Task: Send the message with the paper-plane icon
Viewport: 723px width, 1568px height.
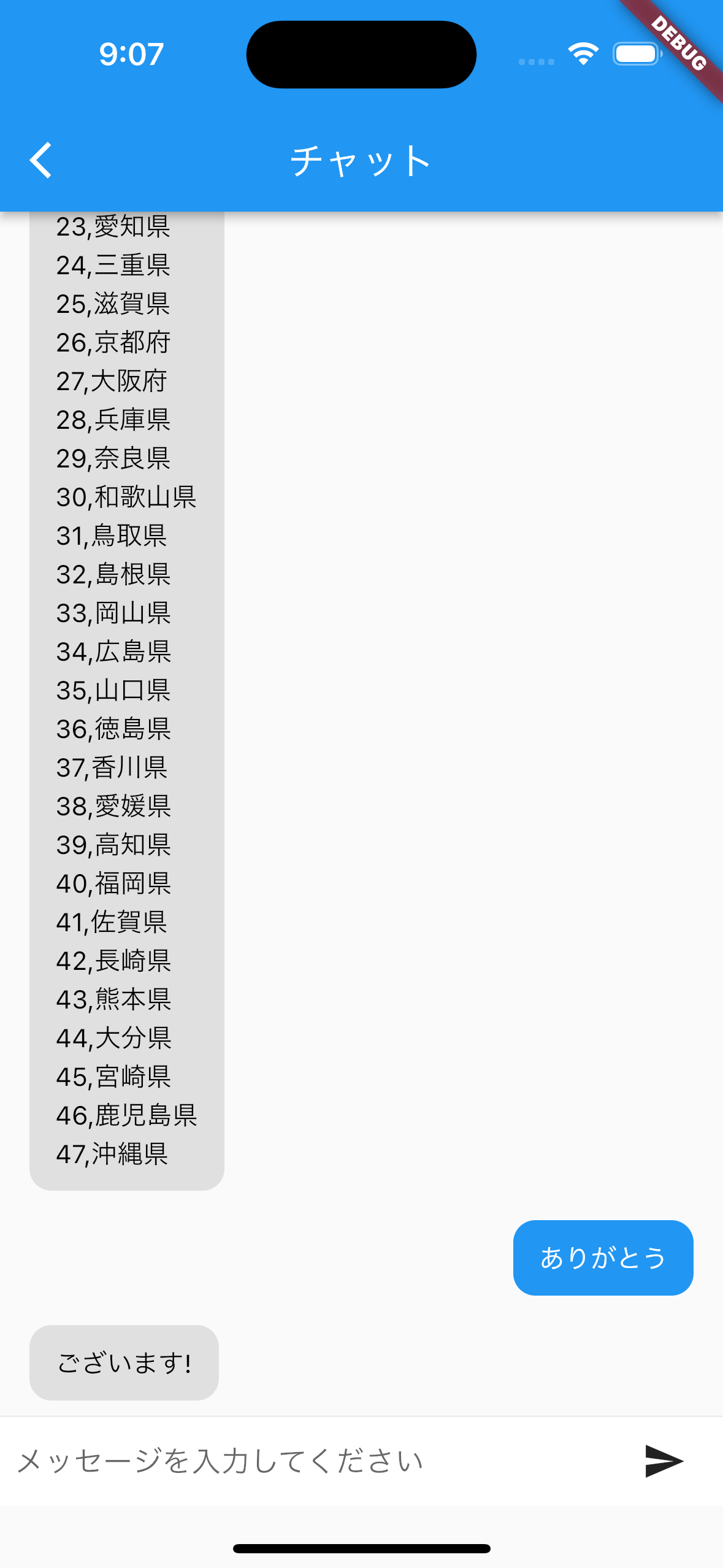Action: 664,1461
